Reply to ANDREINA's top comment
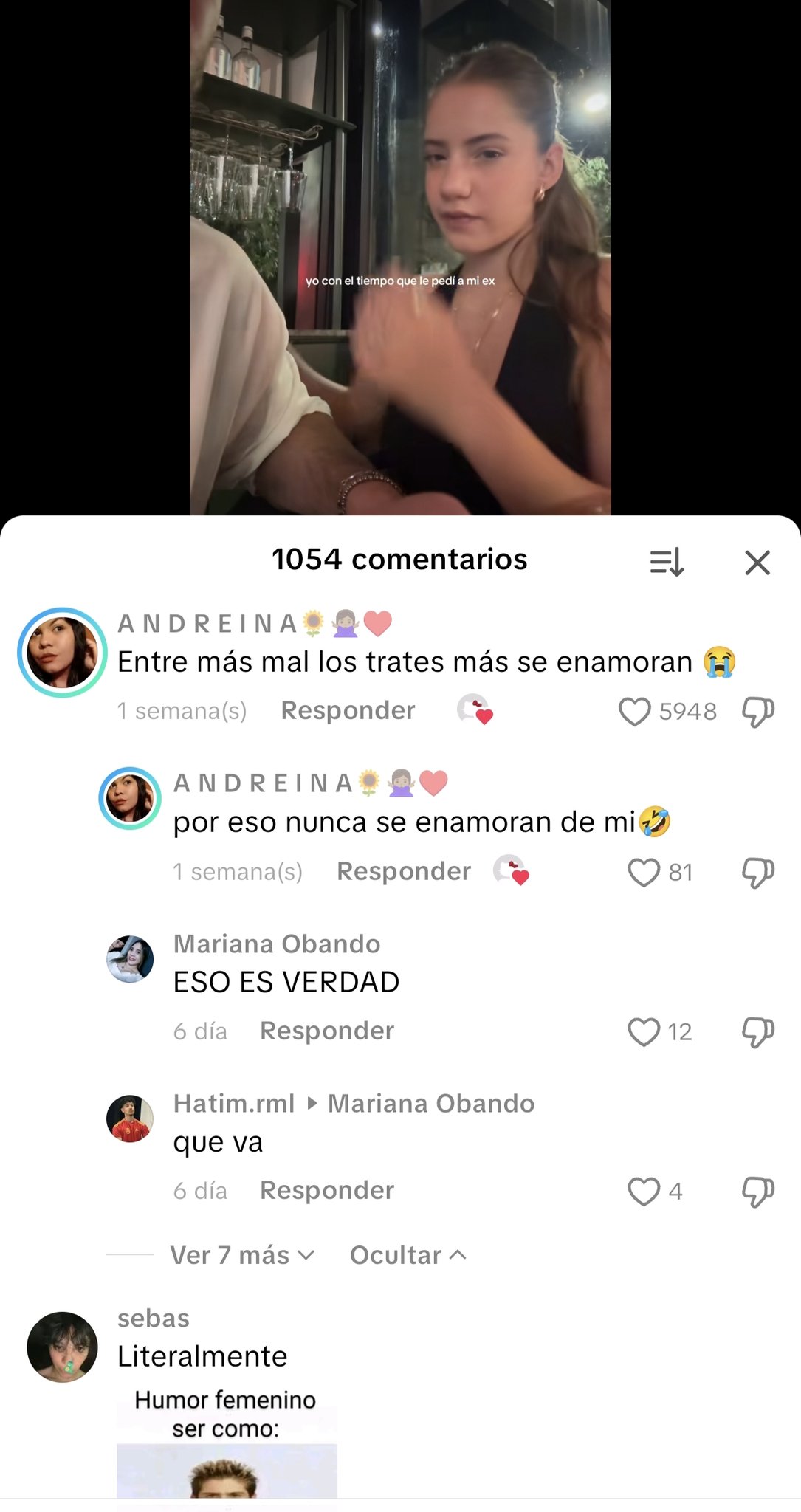 (348, 710)
